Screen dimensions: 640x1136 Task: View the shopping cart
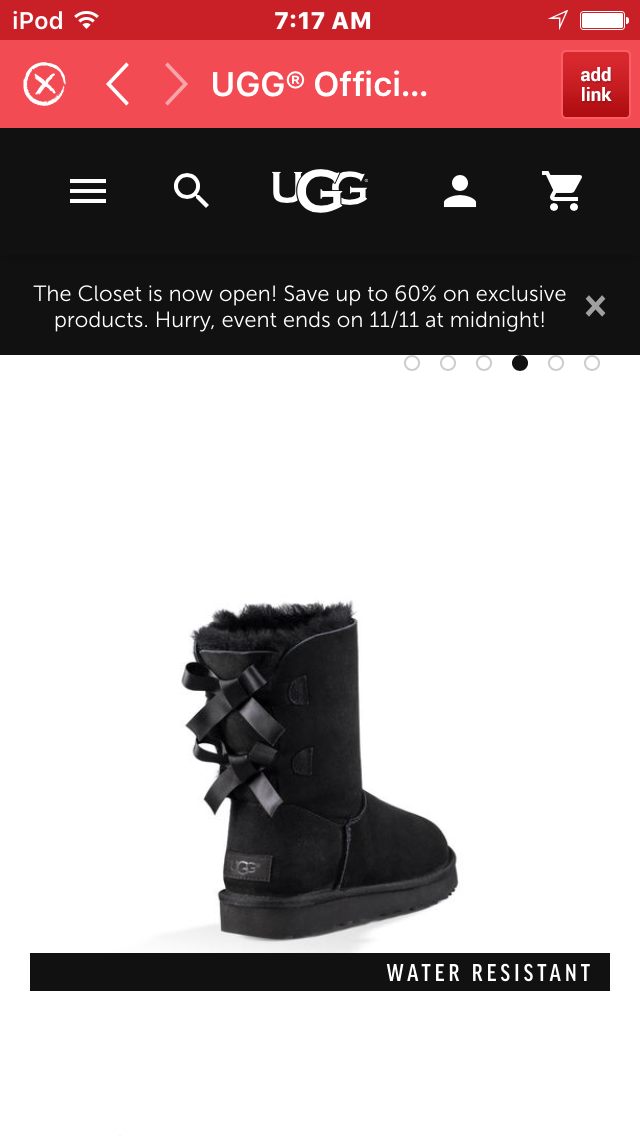tap(563, 190)
